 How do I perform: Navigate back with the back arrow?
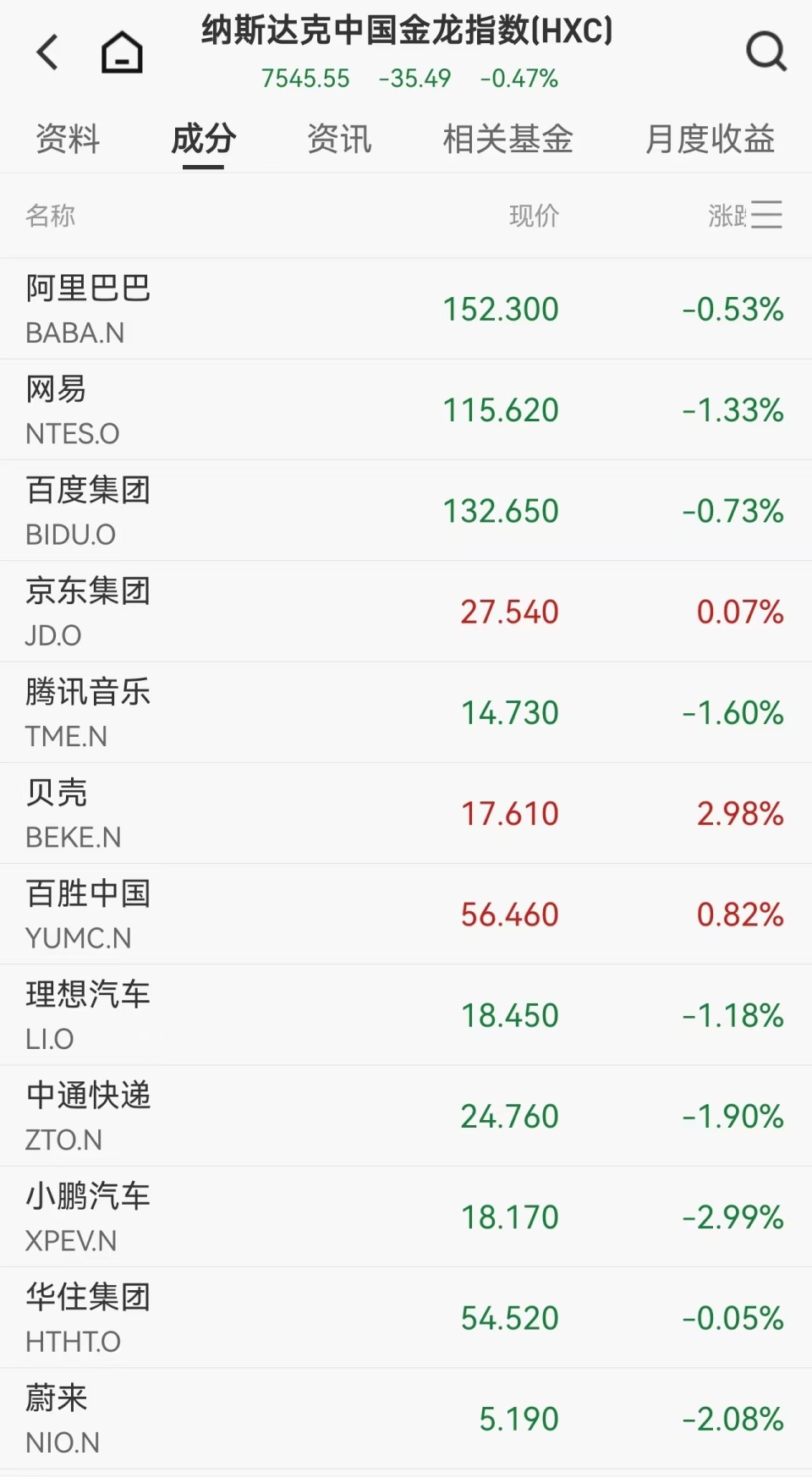click(47, 51)
